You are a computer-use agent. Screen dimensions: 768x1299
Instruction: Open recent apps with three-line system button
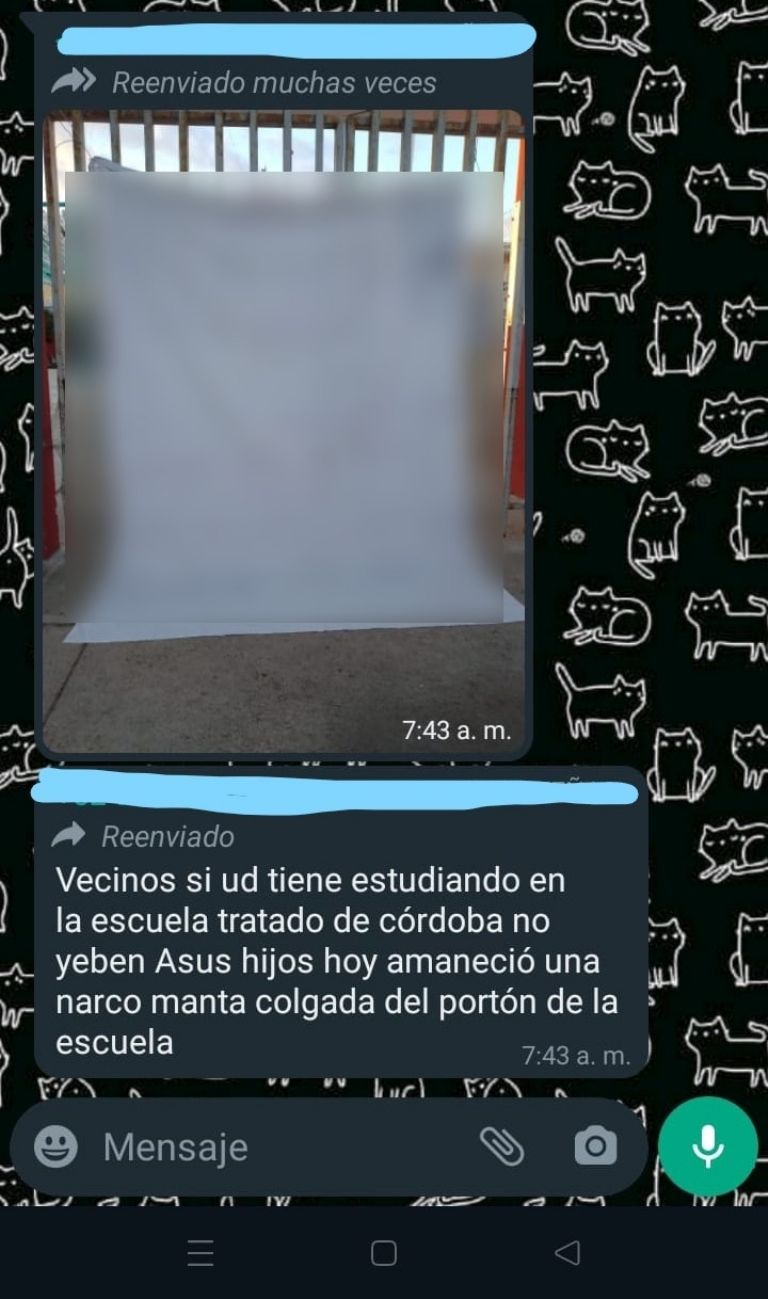[201, 1253]
